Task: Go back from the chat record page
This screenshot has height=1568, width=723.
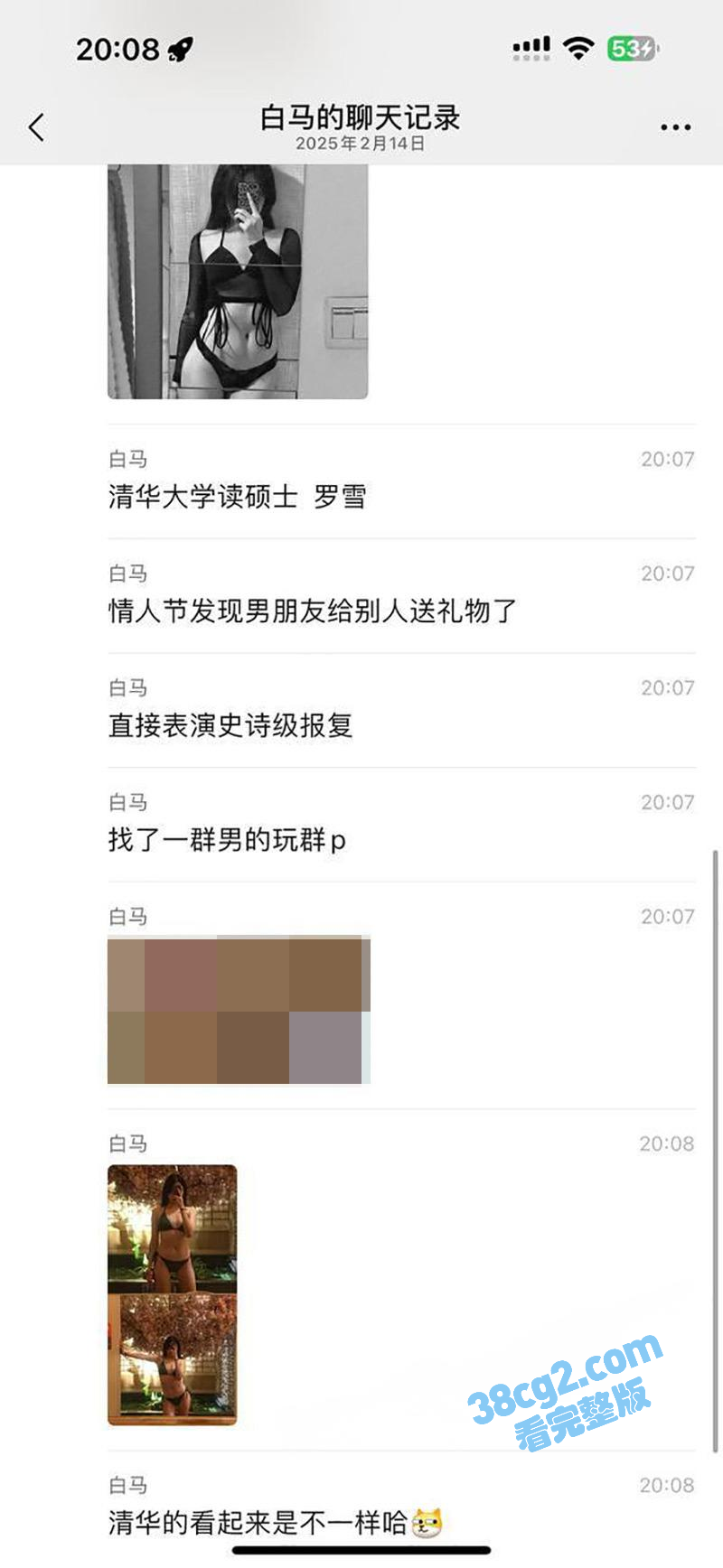Action: (36, 127)
